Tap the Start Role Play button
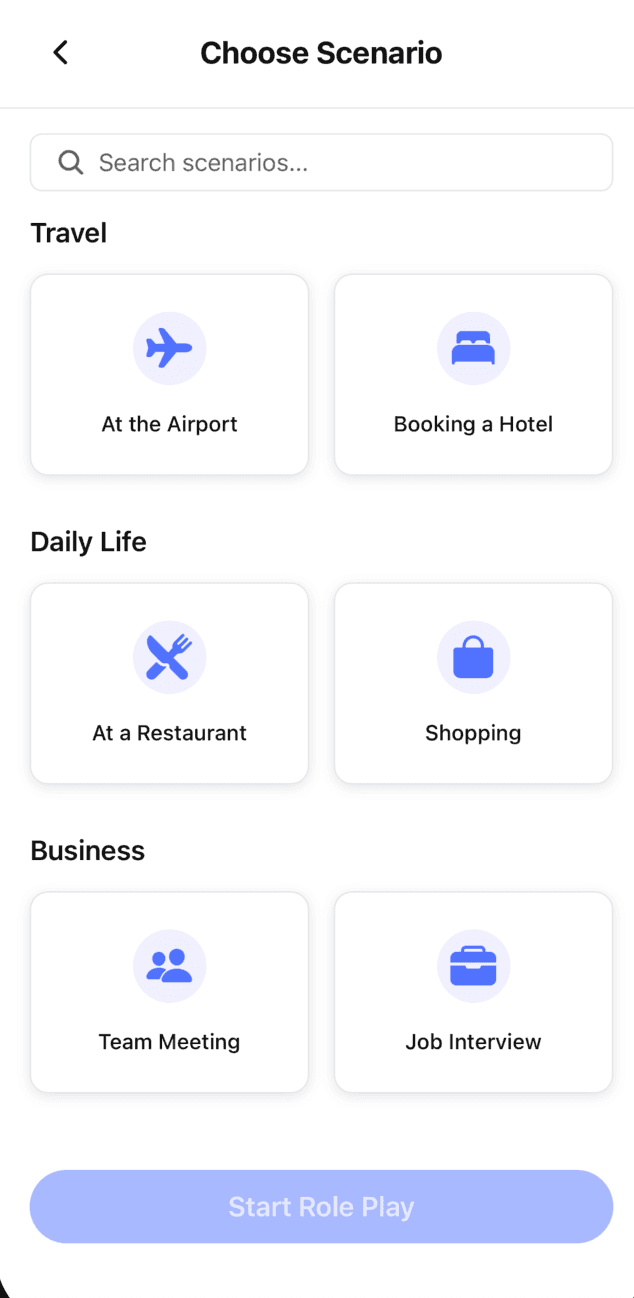The height and width of the screenshot is (1298, 634). [321, 1206]
